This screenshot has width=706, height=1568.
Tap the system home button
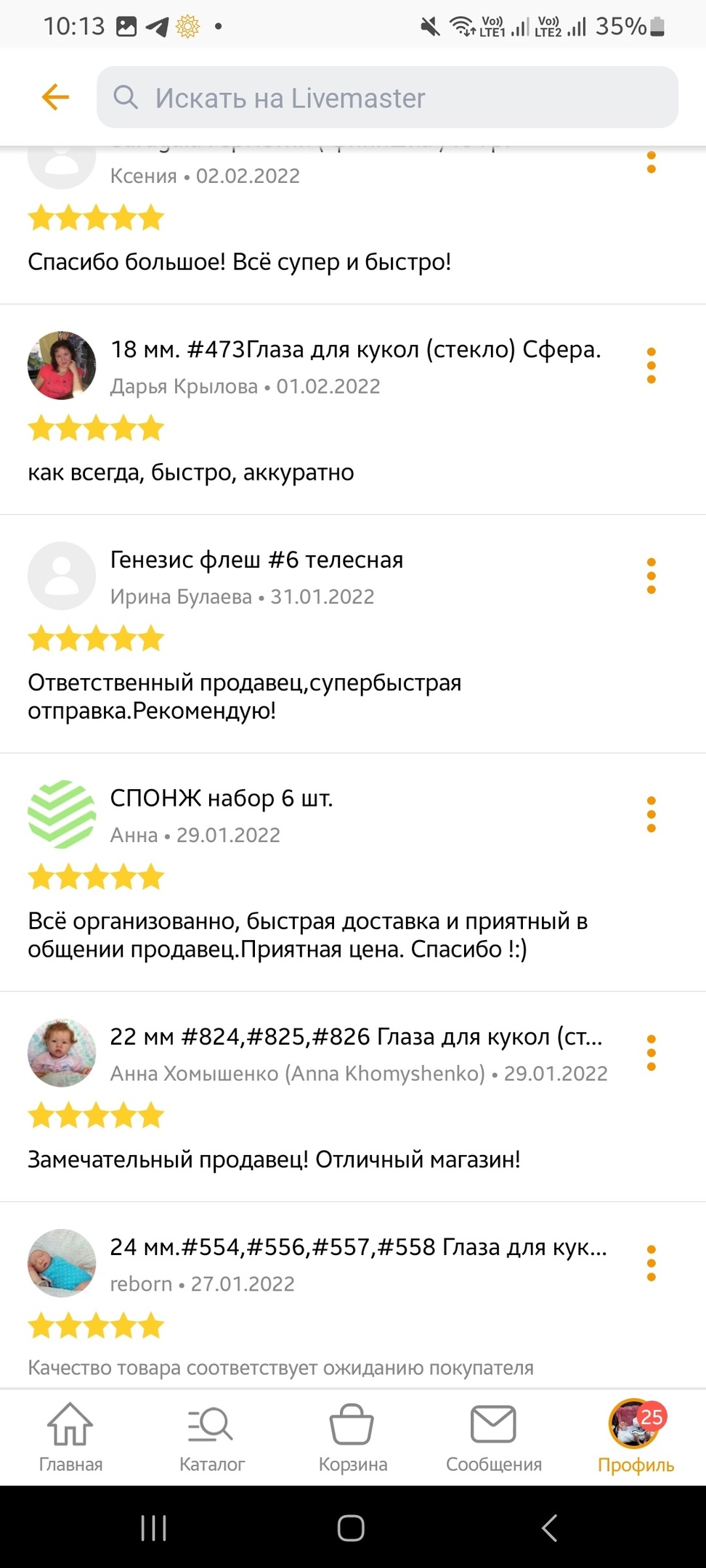pyautogui.click(x=351, y=1528)
